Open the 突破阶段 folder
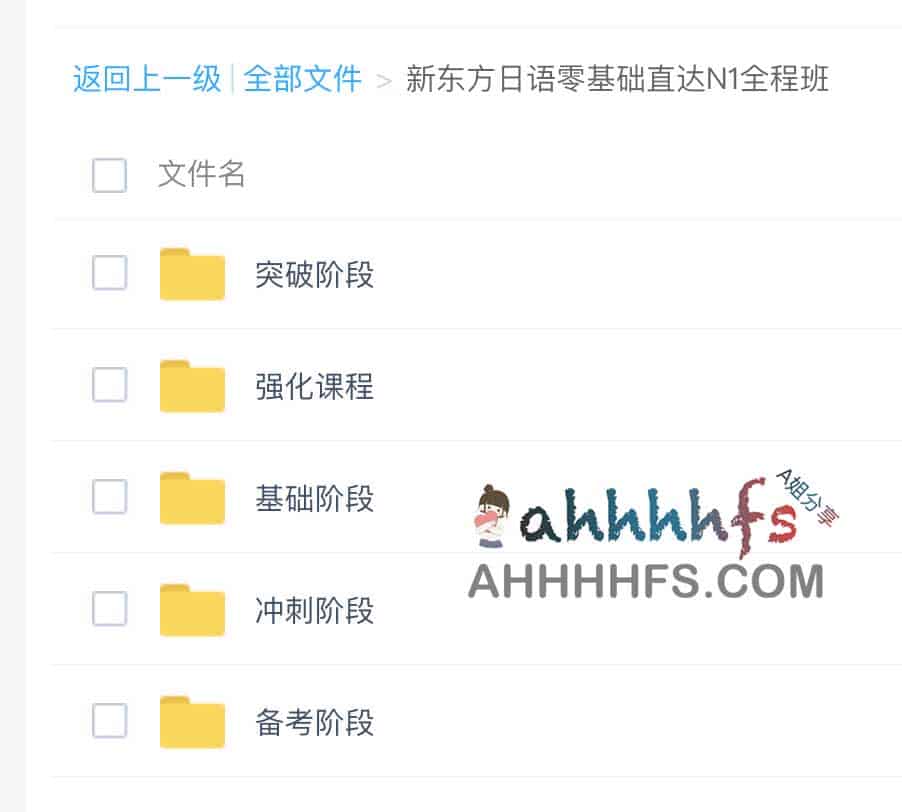Image resolution: width=902 pixels, height=812 pixels. click(314, 274)
